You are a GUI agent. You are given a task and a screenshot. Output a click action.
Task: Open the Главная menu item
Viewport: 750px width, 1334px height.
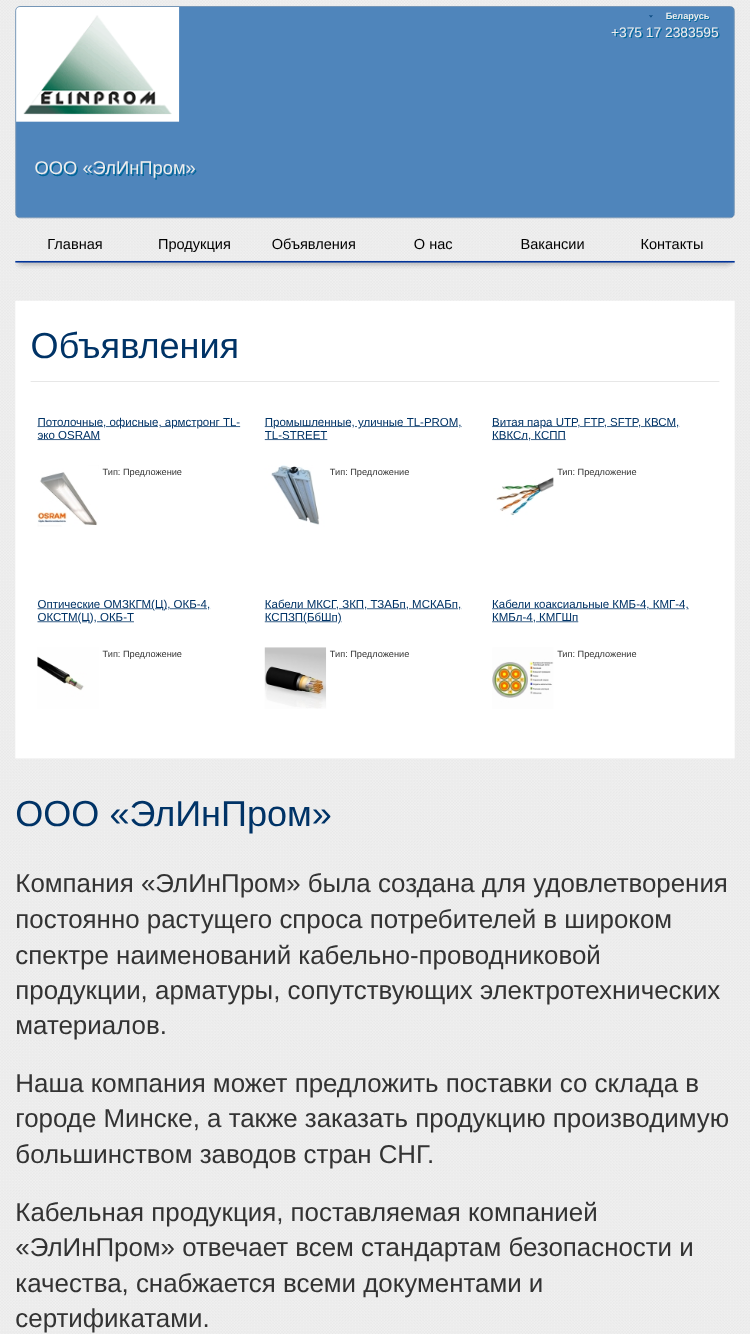coord(75,244)
